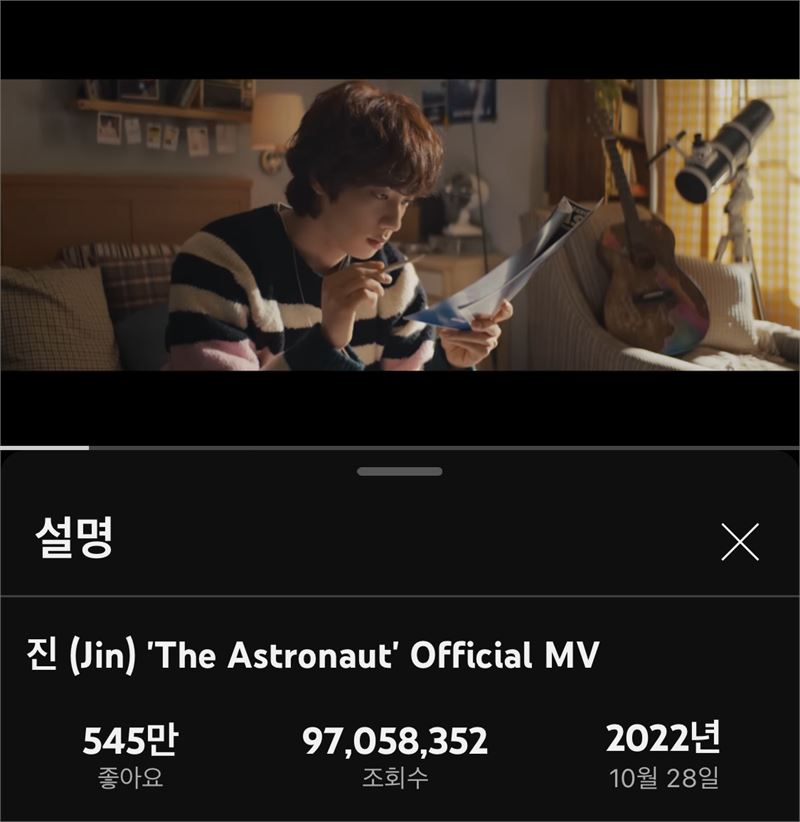This screenshot has height=822, width=800.
Task: Tap the description panel drag handle
Action: click(400, 471)
